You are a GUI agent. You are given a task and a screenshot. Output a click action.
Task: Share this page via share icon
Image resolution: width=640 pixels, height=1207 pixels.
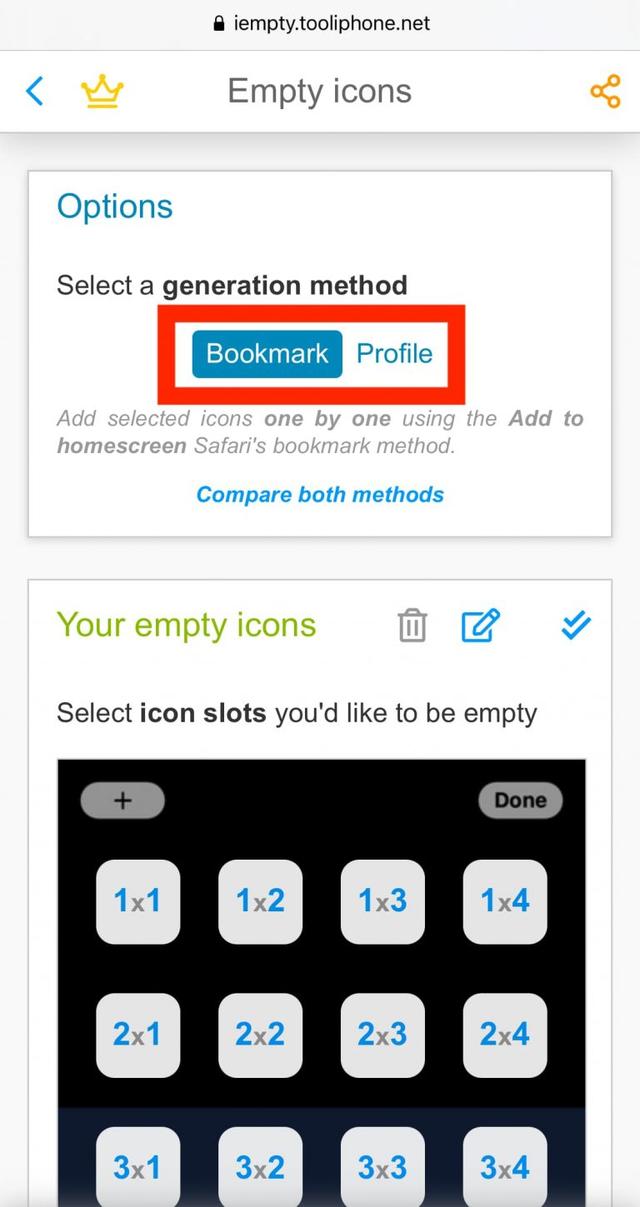click(x=605, y=92)
